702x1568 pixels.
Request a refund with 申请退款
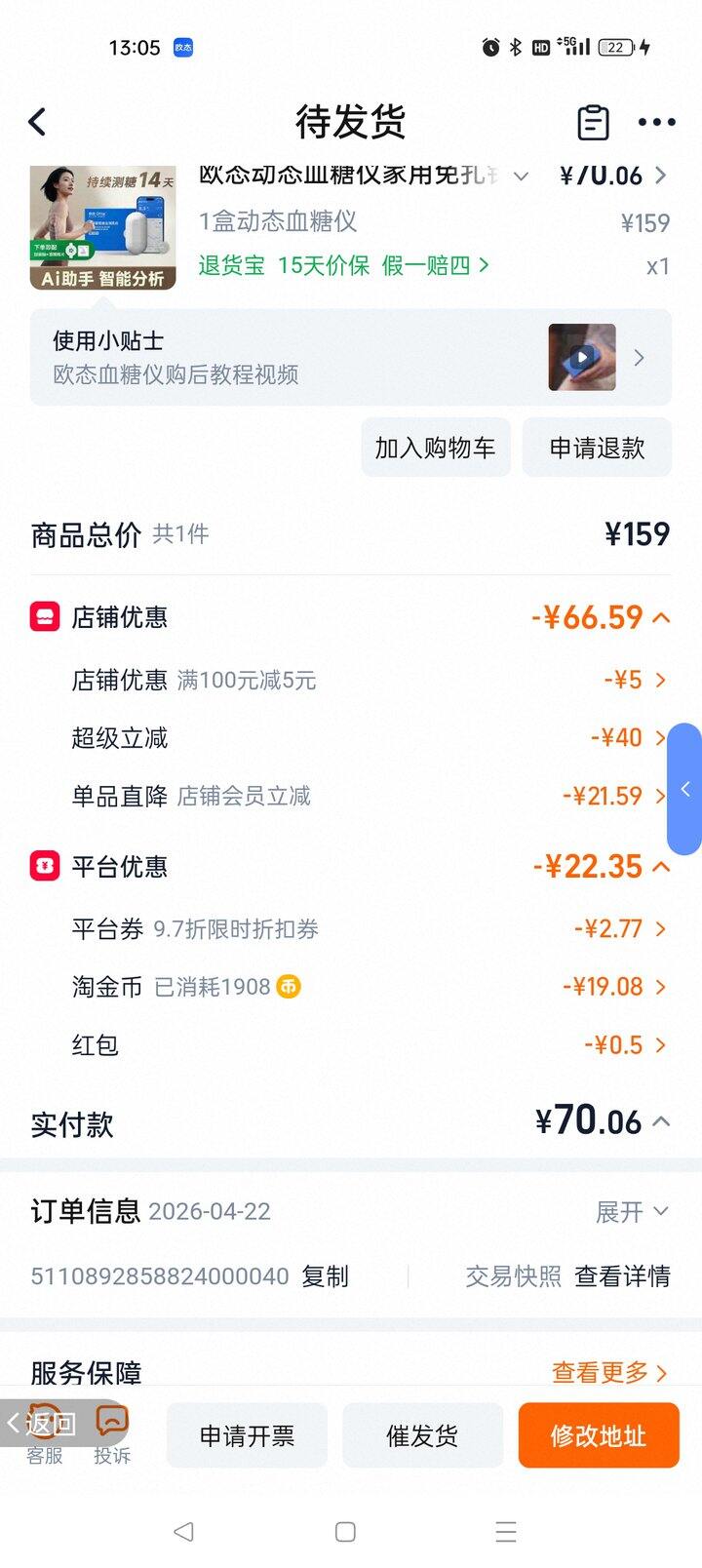click(597, 448)
